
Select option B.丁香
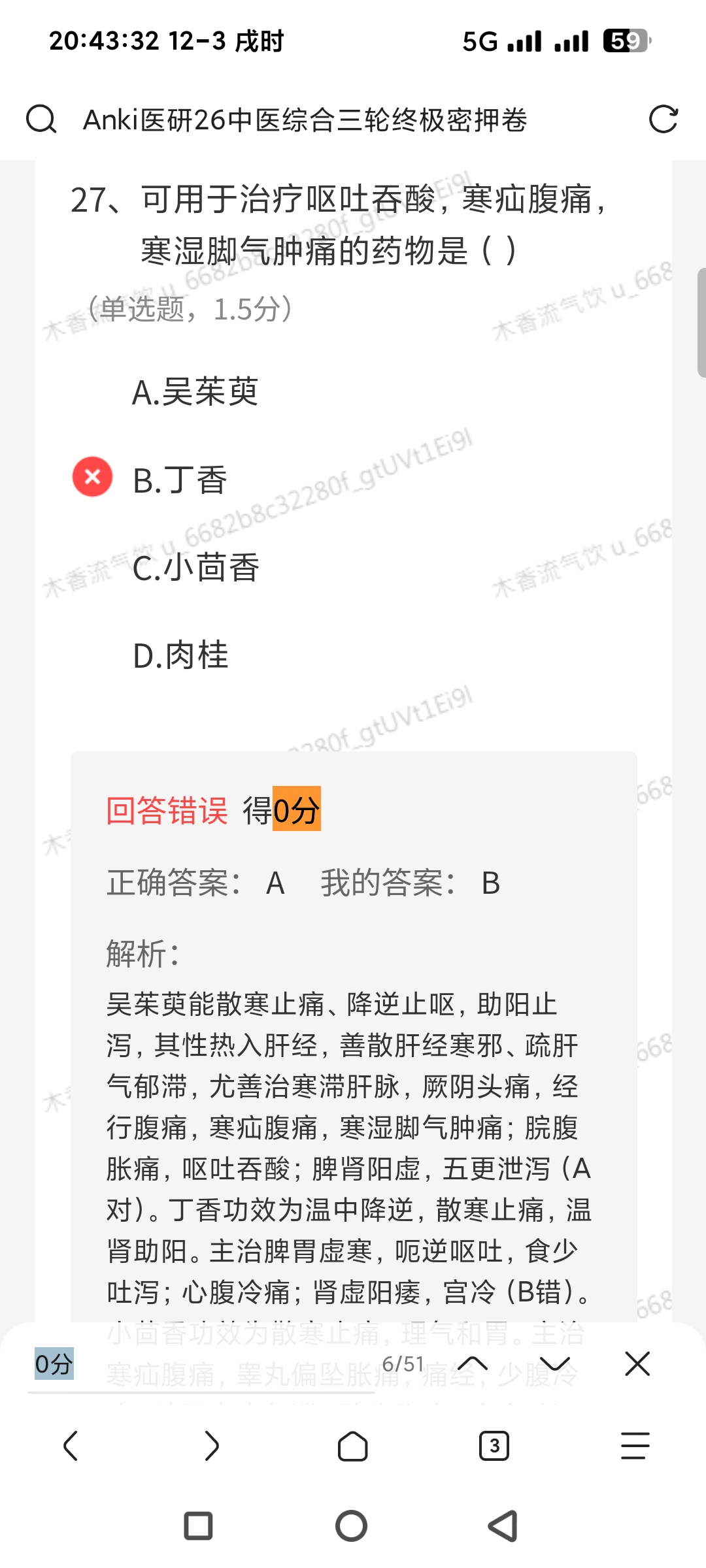[179, 480]
